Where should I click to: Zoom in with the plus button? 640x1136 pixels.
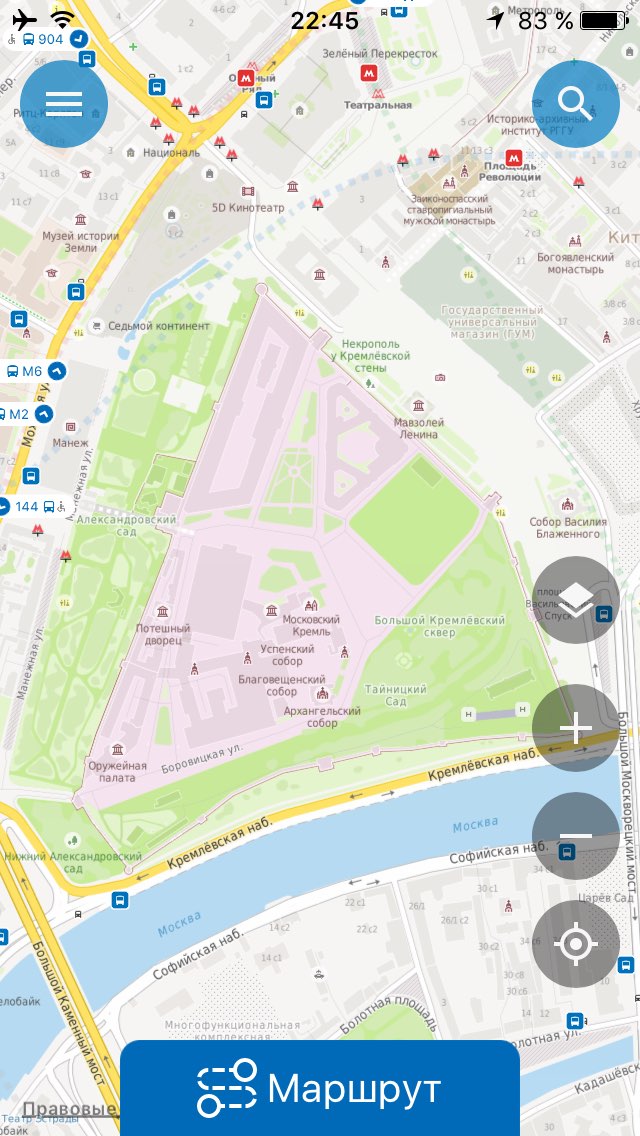(576, 727)
